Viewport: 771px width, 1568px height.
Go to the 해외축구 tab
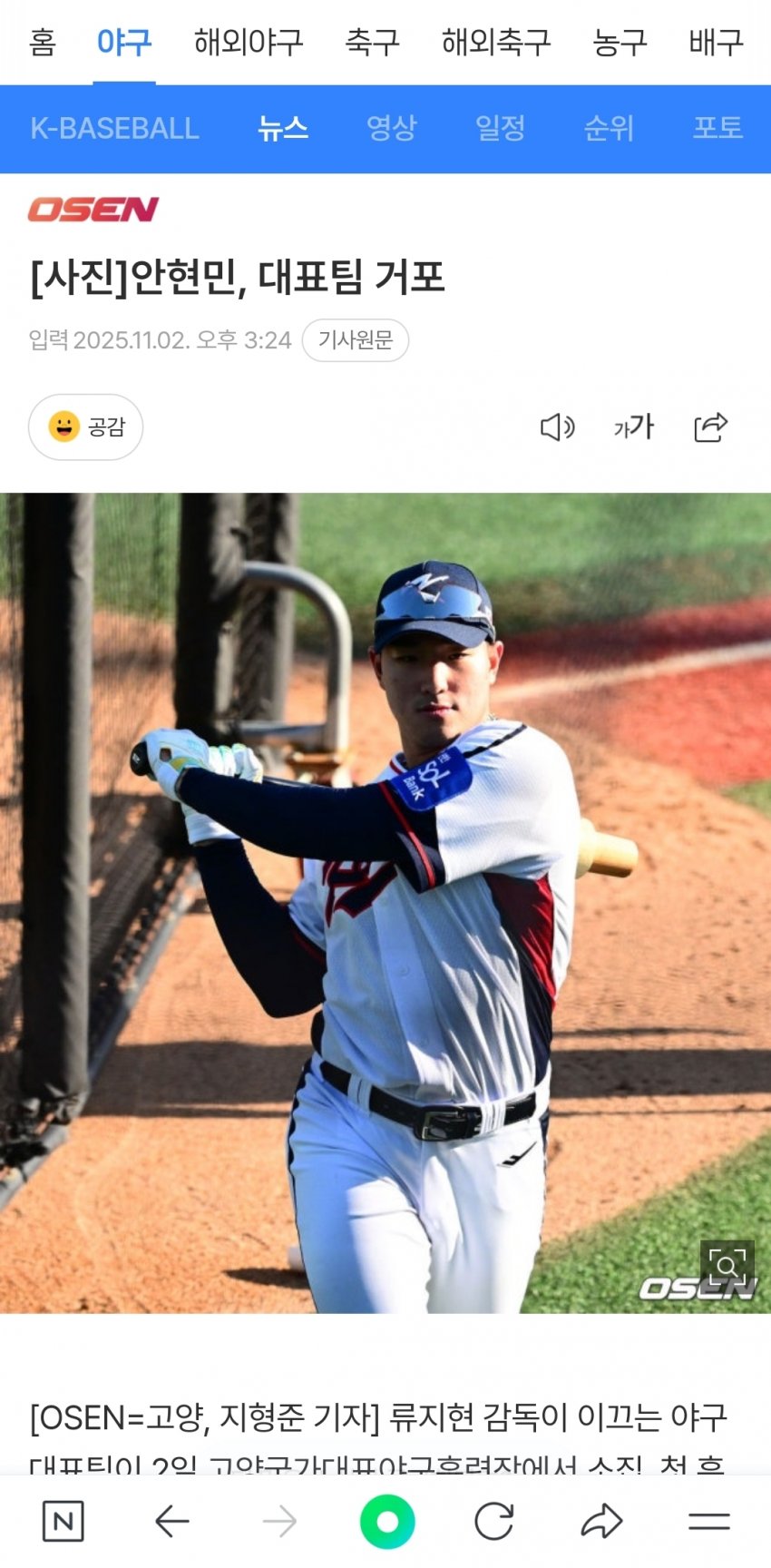(496, 42)
